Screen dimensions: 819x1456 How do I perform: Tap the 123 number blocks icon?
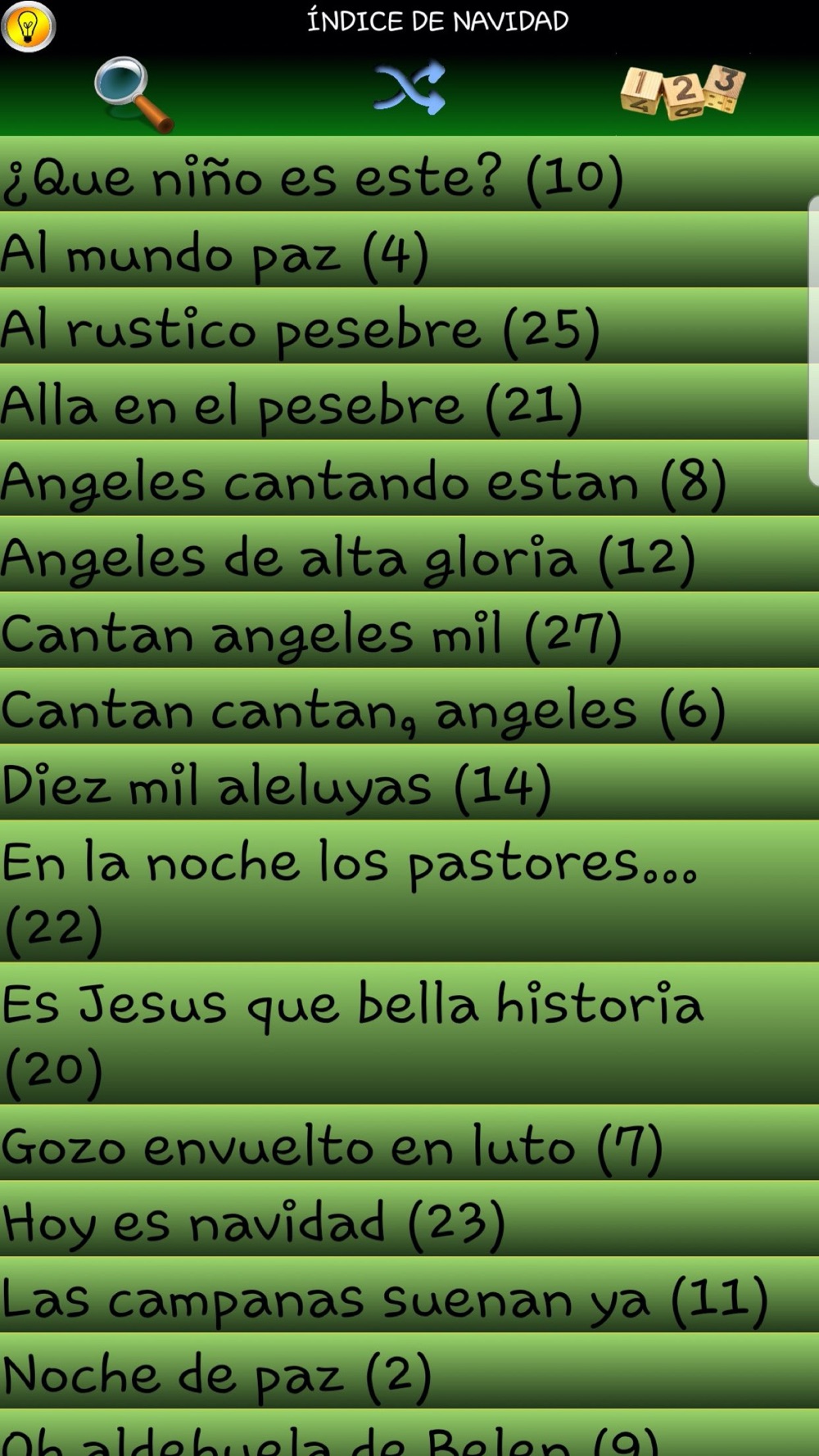682,92
